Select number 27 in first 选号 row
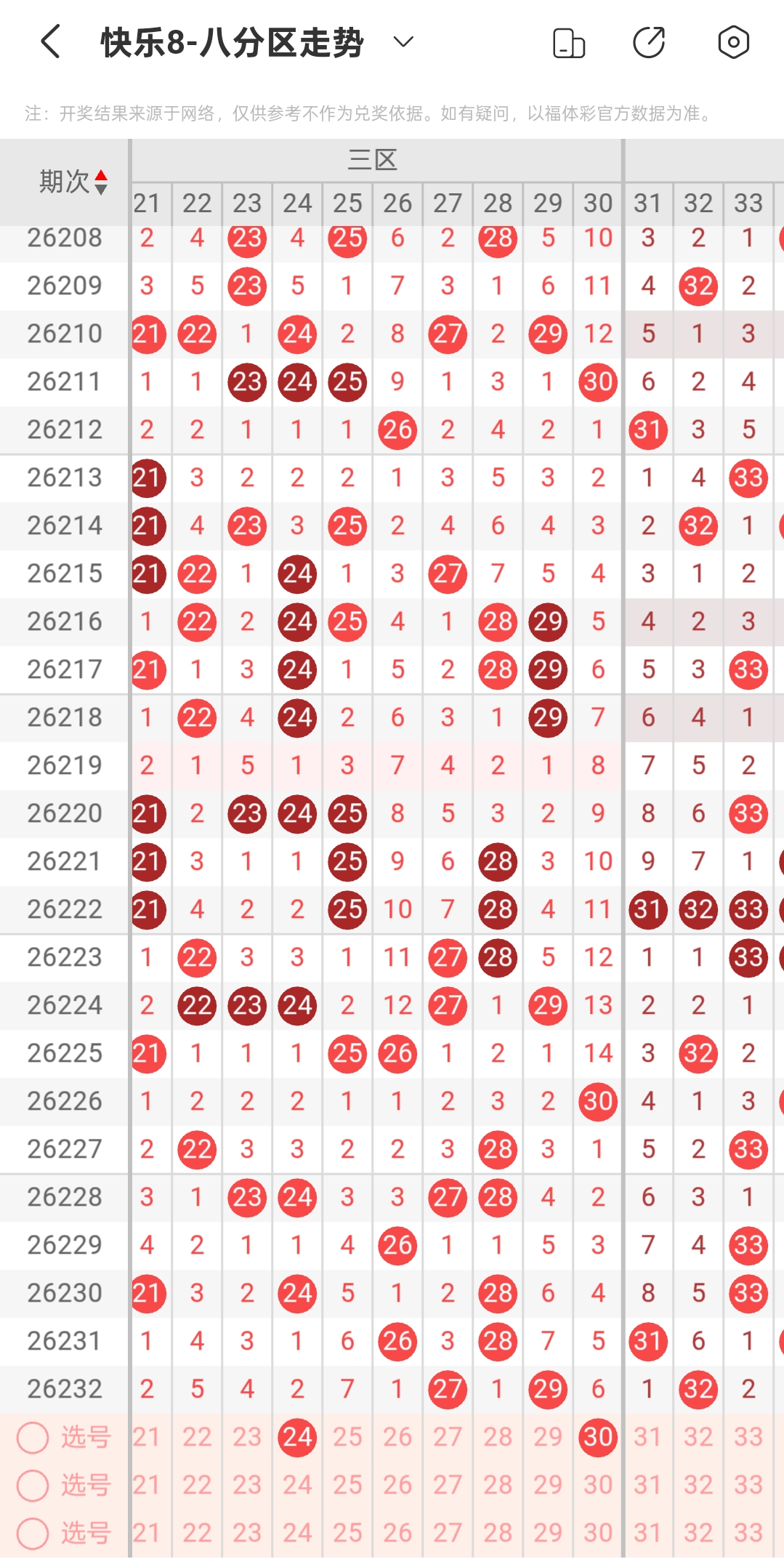The image size is (784, 1559). click(x=448, y=1437)
